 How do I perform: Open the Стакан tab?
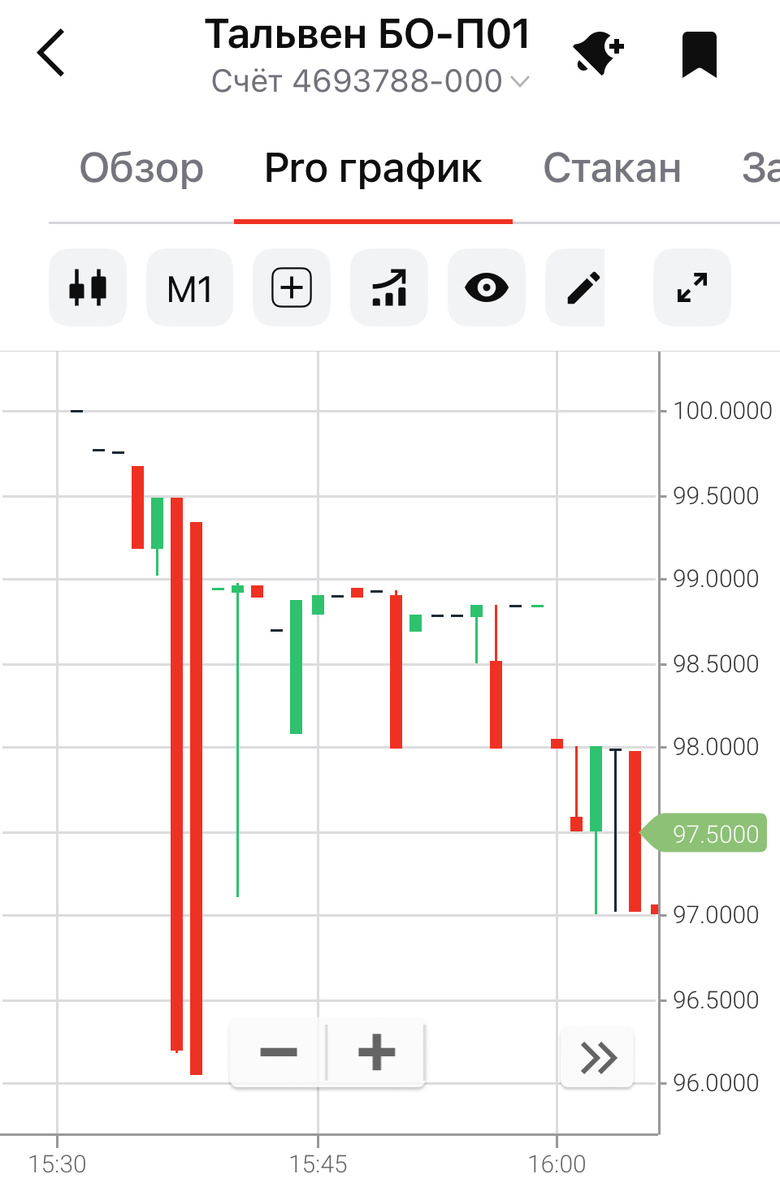pyautogui.click(x=612, y=169)
